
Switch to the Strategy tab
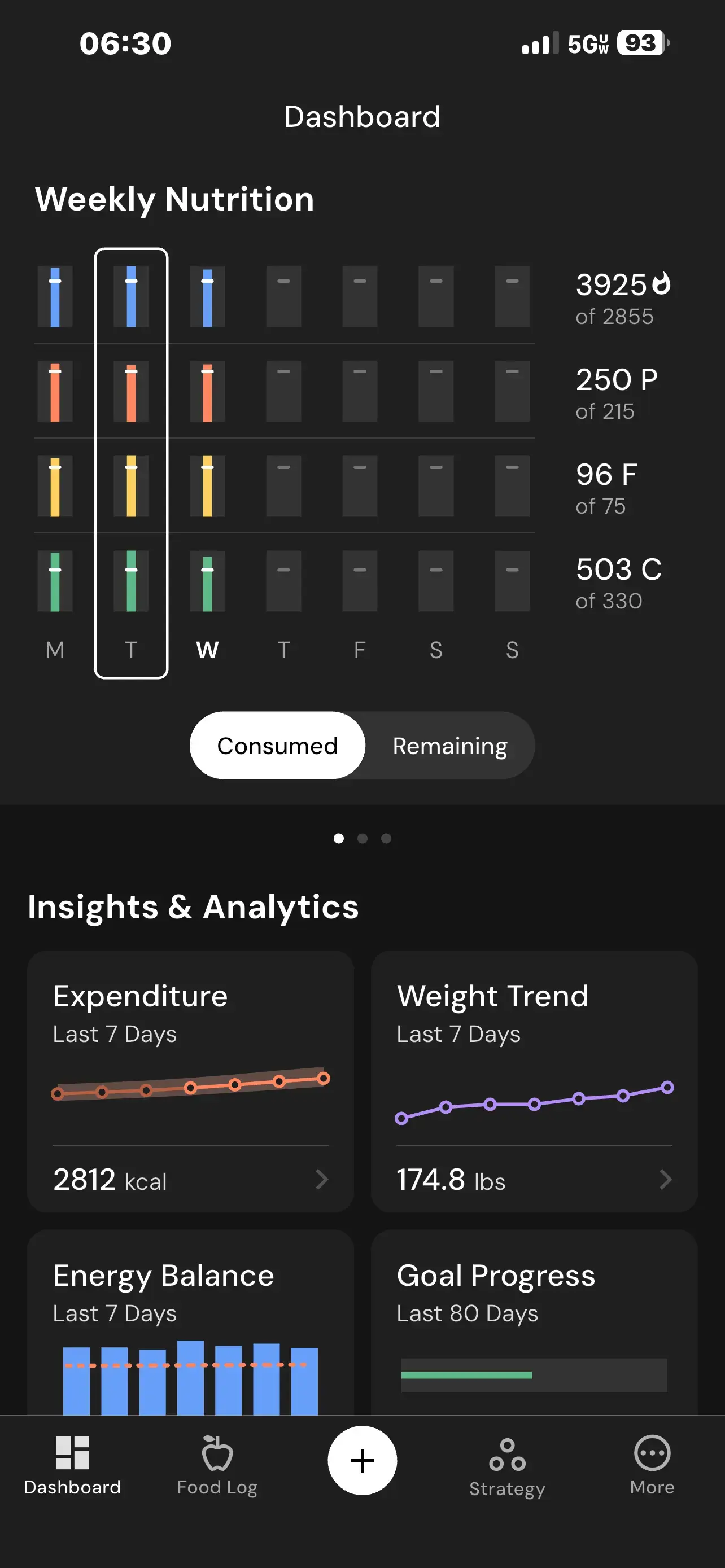[507, 1466]
